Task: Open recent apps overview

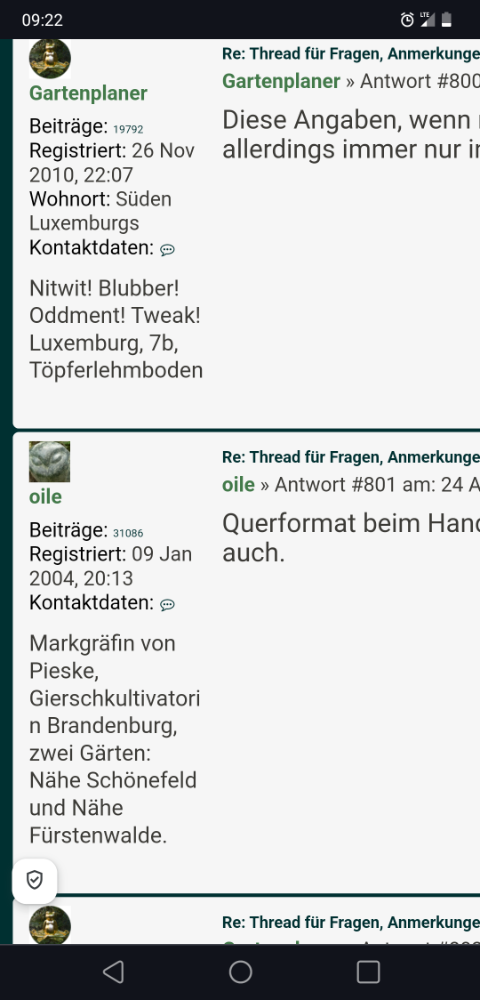Action: 368,972
